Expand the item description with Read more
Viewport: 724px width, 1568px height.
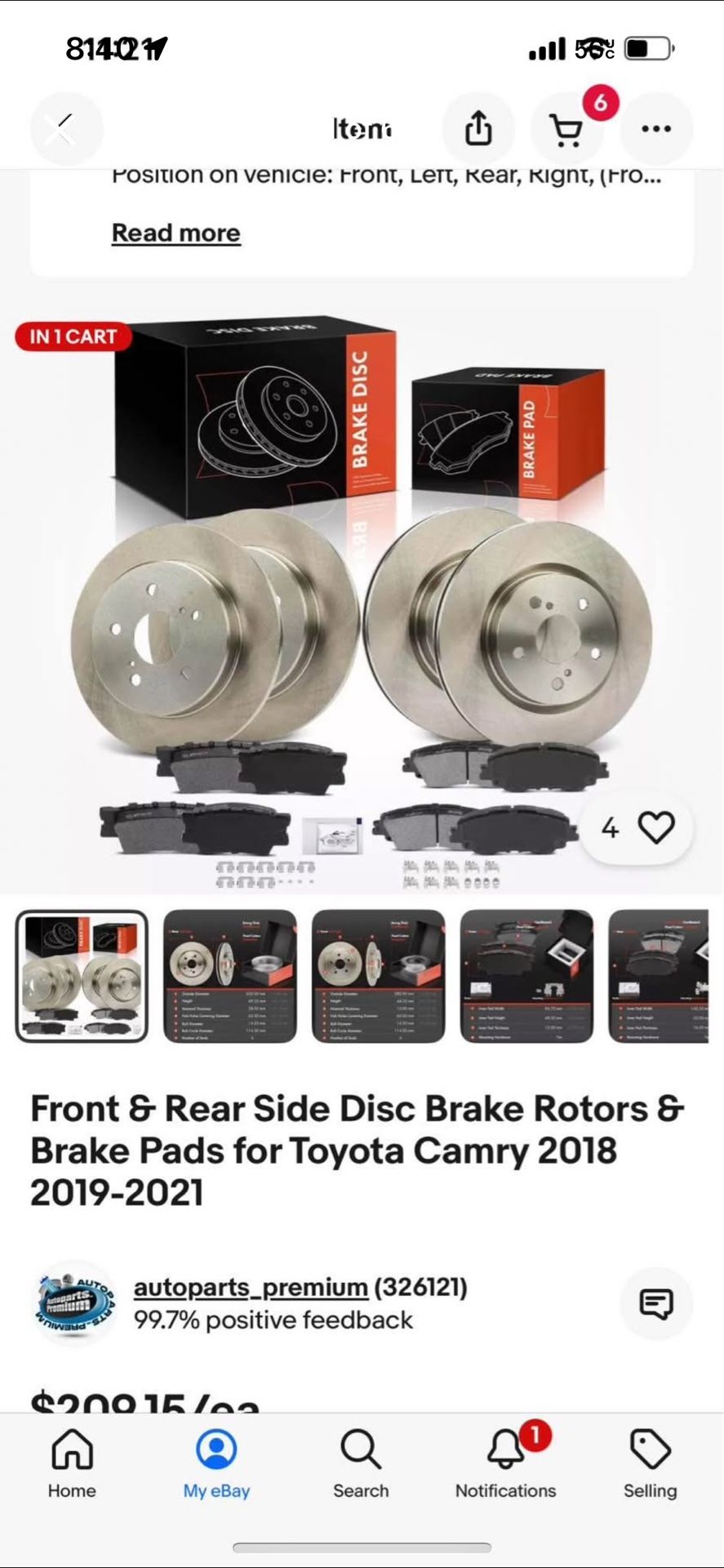(175, 233)
